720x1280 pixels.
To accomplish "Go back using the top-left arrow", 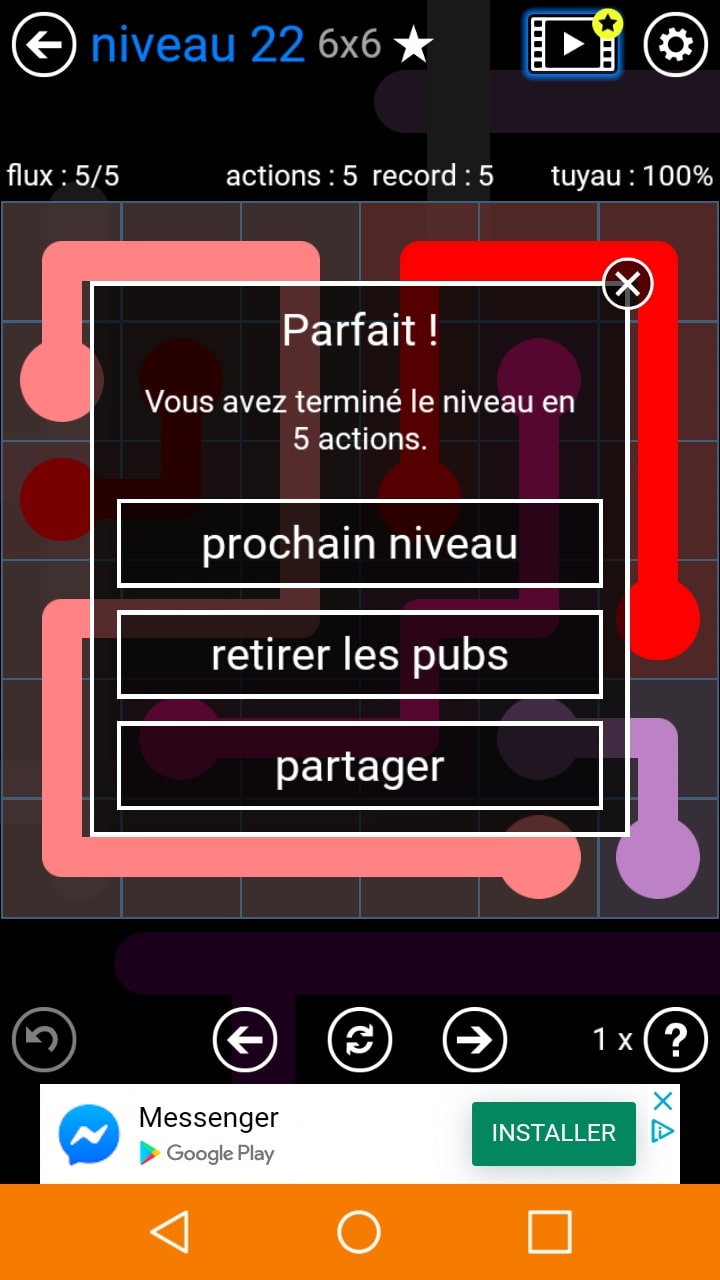I will [x=44, y=45].
